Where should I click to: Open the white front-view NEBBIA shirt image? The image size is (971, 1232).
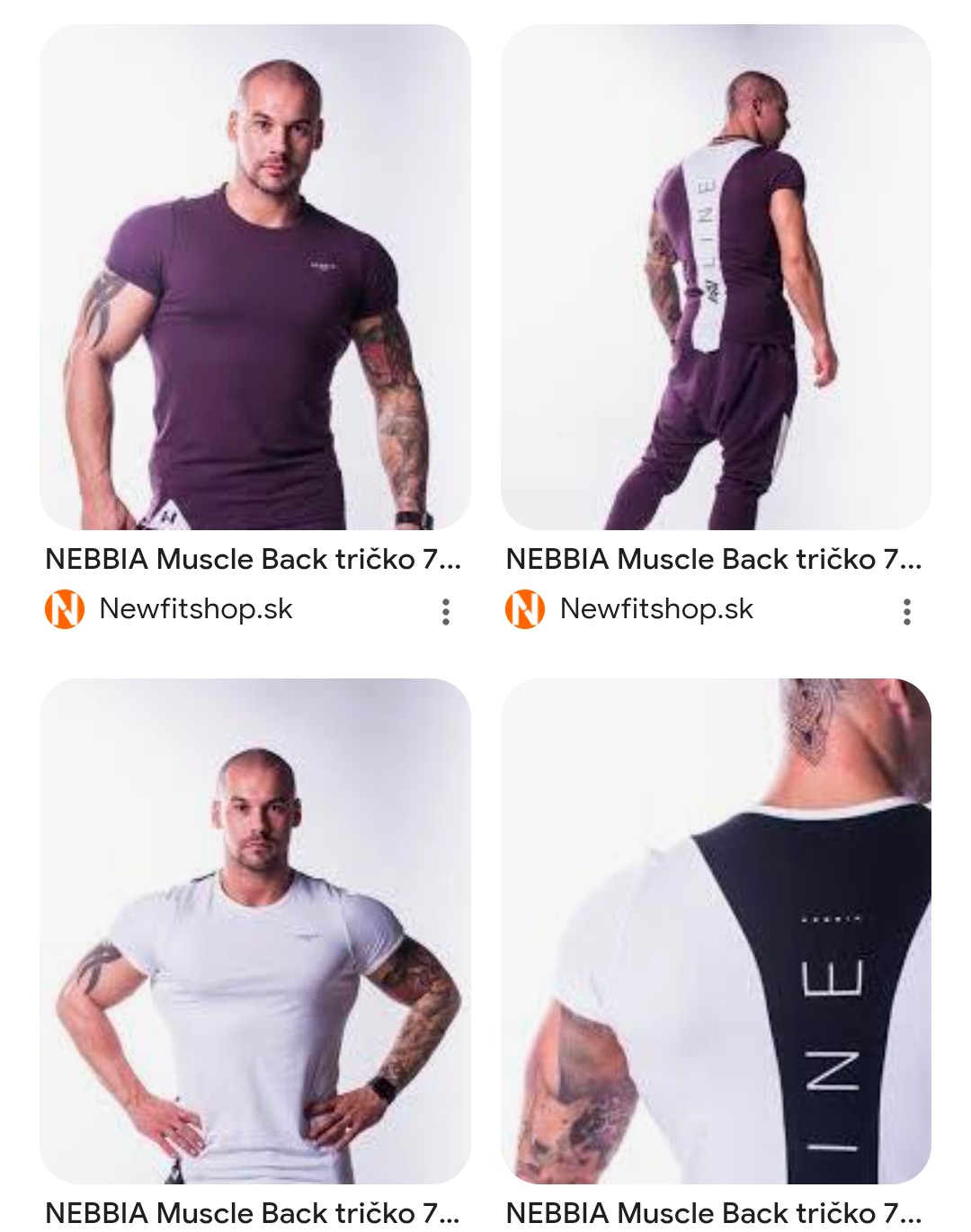tap(255, 930)
